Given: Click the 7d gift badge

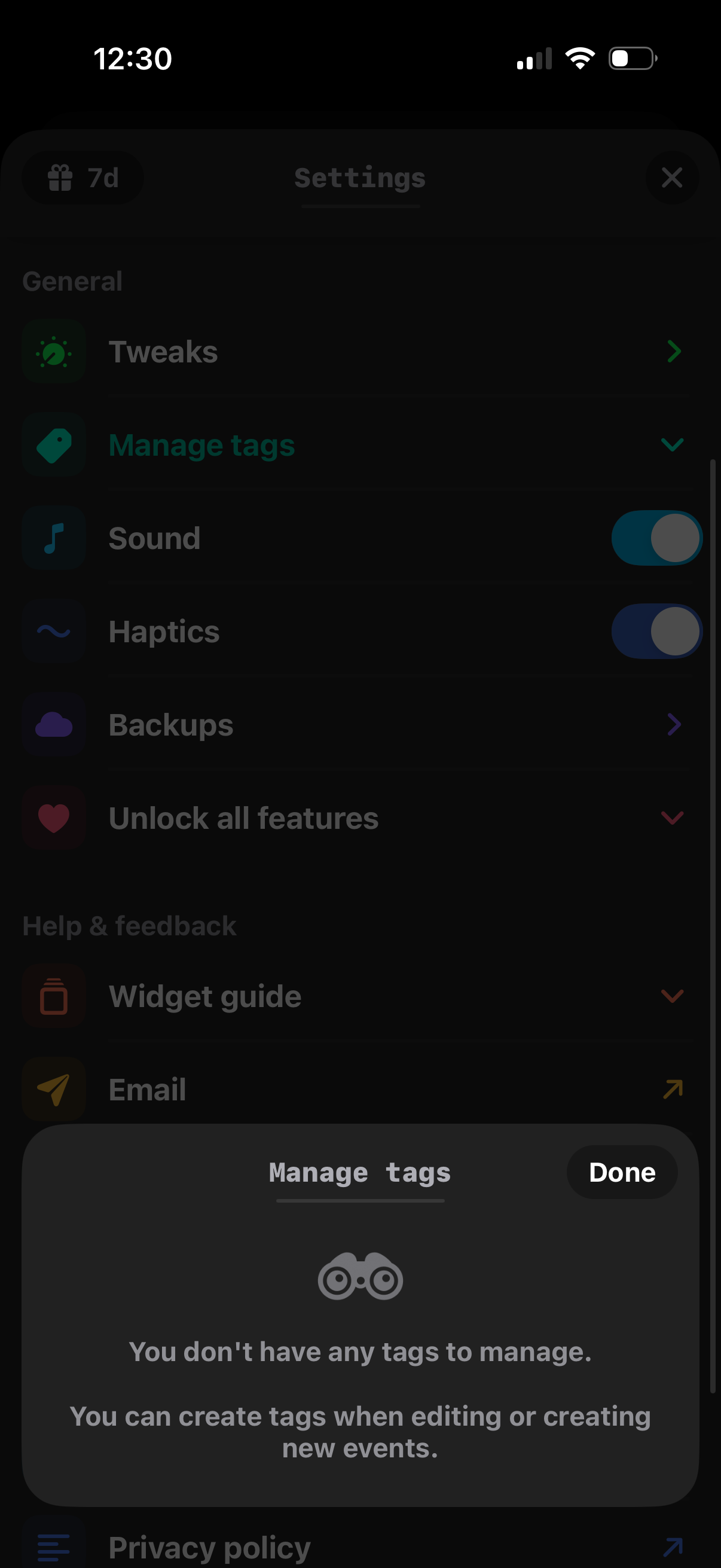Looking at the screenshot, I should tap(82, 178).
